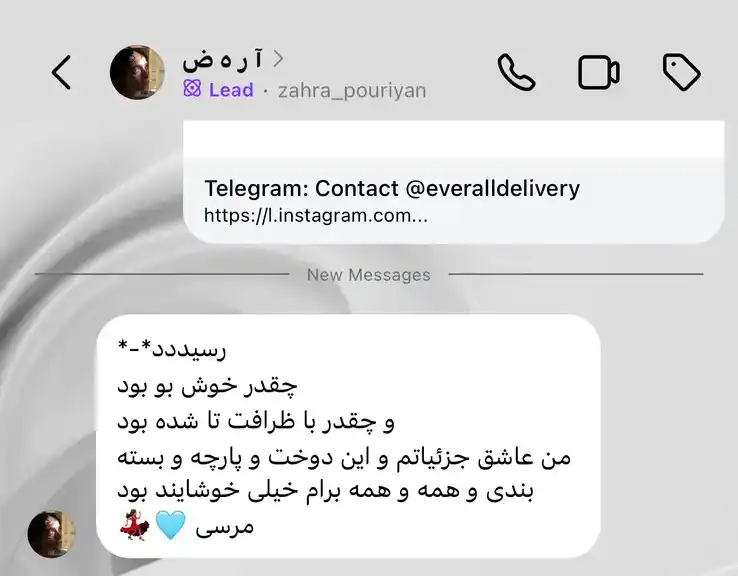The height and width of the screenshot is (576, 738).
Task: Go back with the arrow
Action: pos(62,72)
